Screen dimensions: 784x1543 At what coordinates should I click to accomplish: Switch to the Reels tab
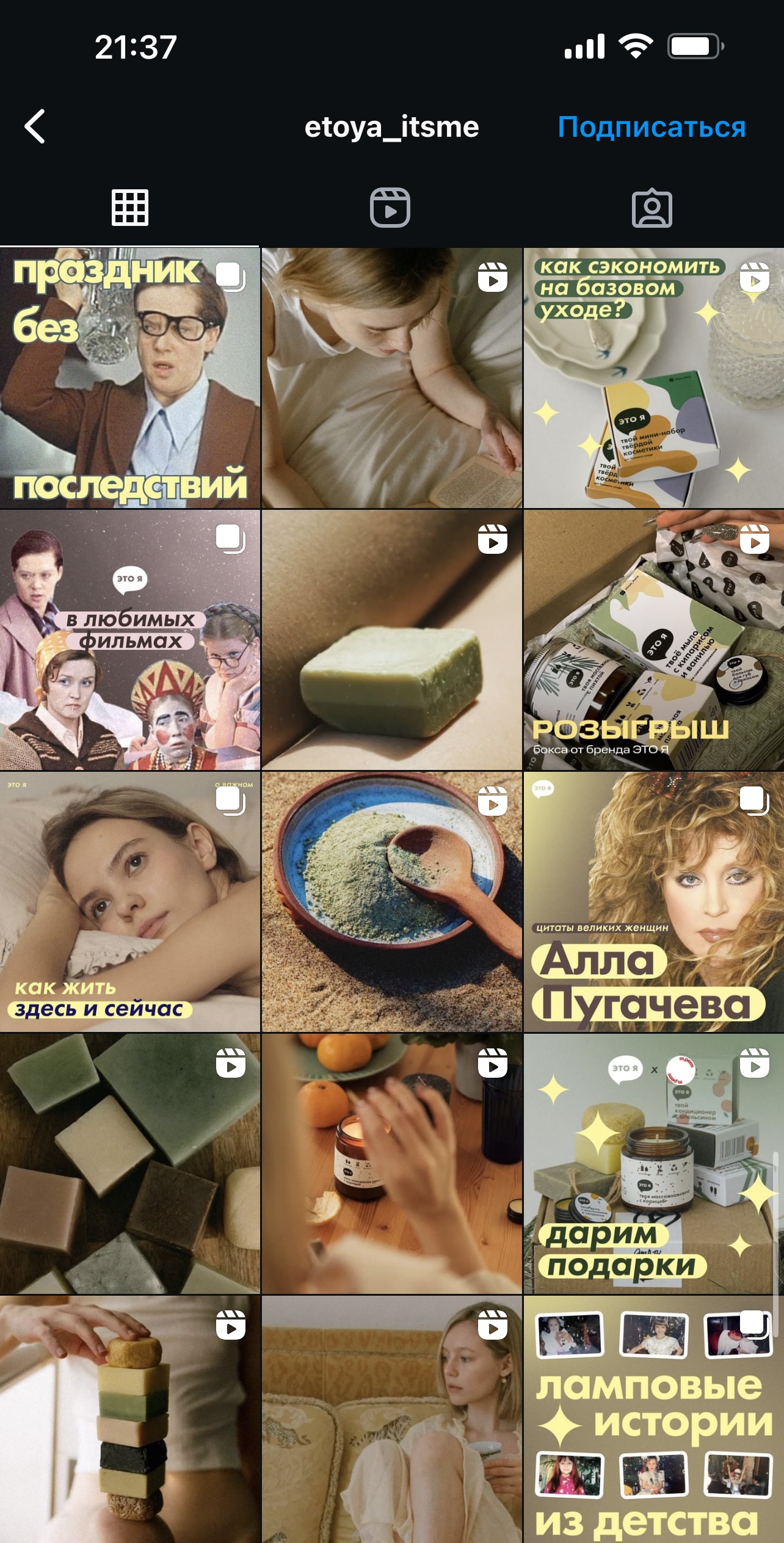click(x=390, y=208)
